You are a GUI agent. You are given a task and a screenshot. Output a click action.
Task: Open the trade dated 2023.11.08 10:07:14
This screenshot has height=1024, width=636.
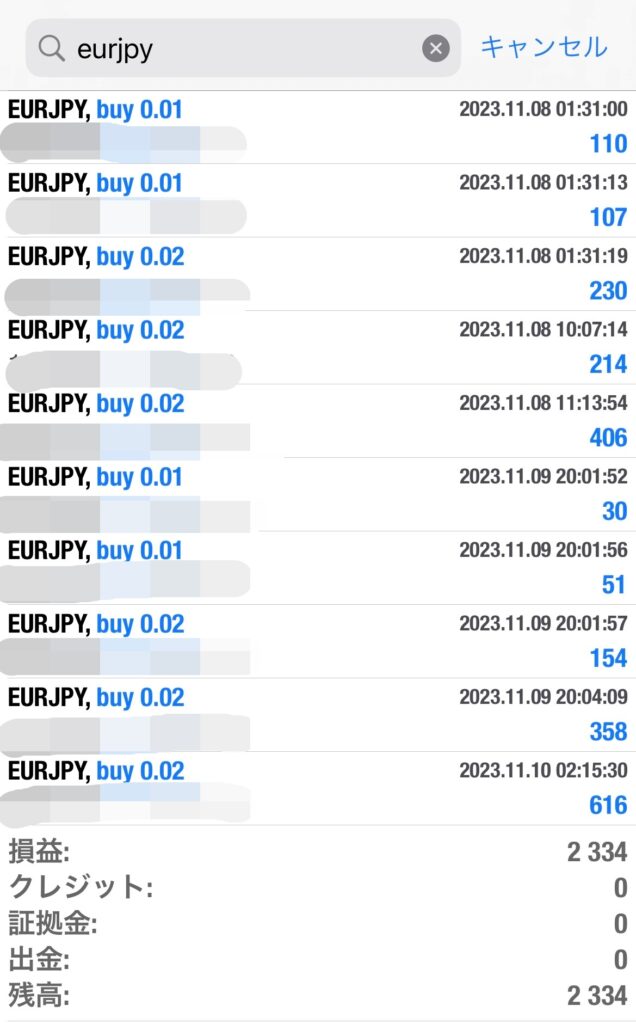coord(318,347)
